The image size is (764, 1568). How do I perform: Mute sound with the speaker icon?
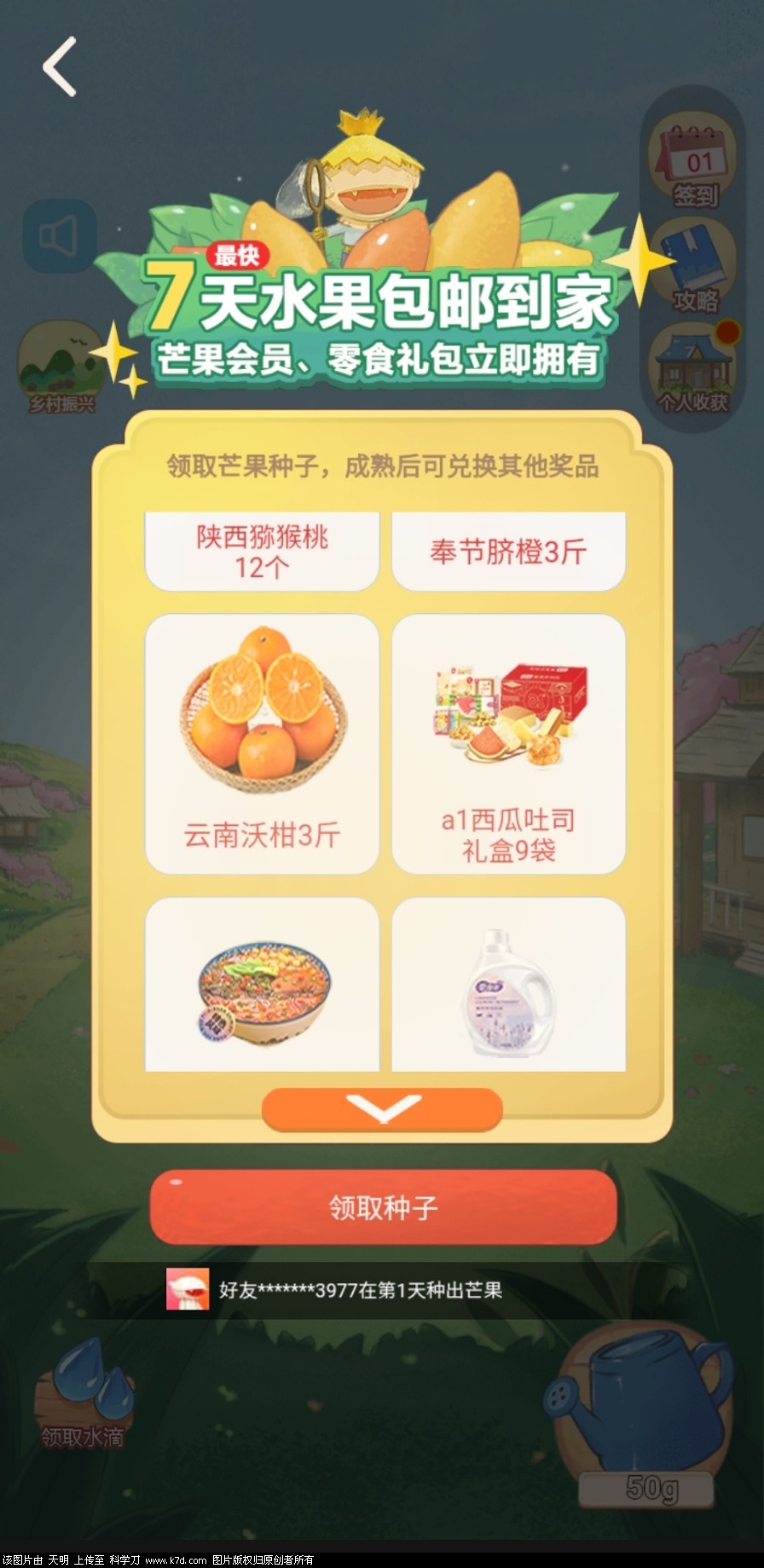coord(59,236)
